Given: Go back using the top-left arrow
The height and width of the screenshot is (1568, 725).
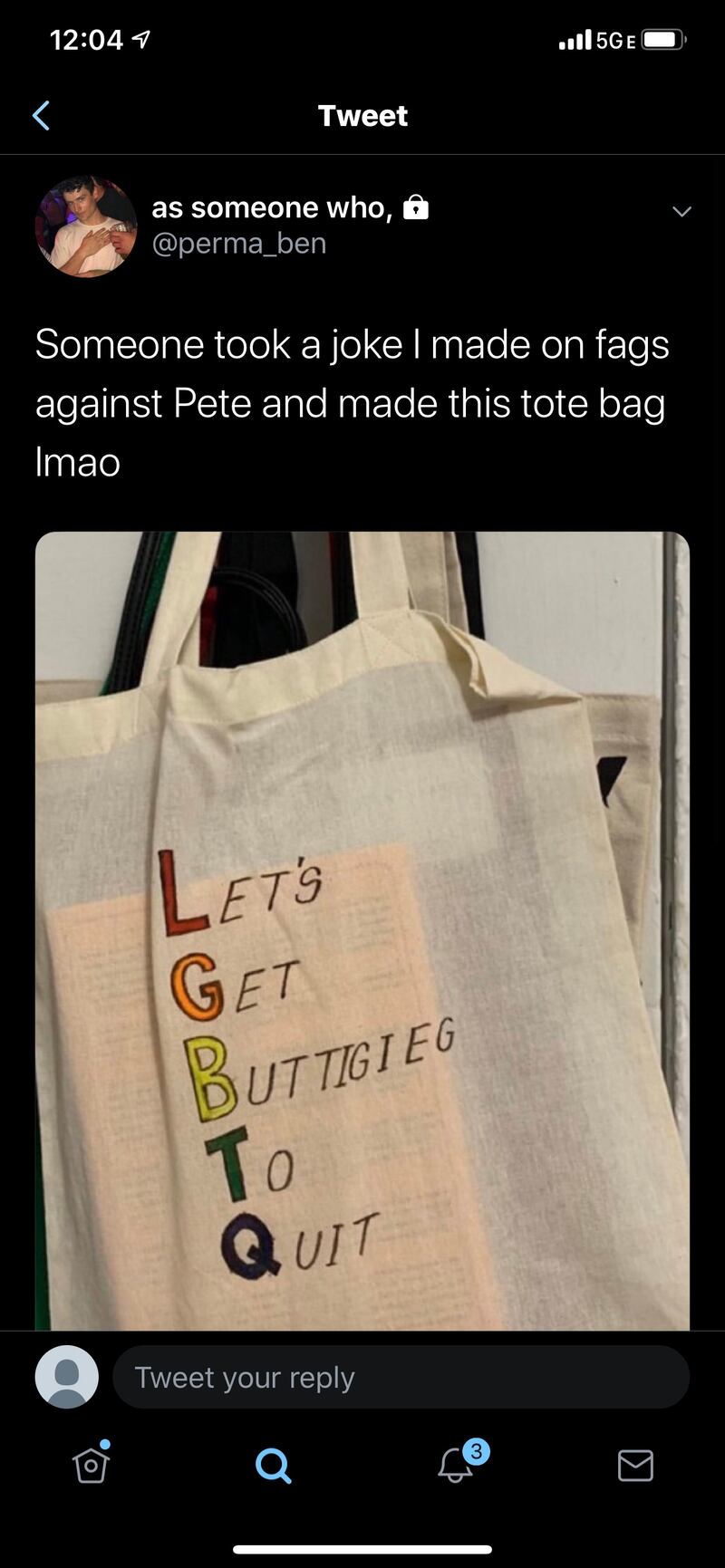Looking at the screenshot, I should 41,115.
